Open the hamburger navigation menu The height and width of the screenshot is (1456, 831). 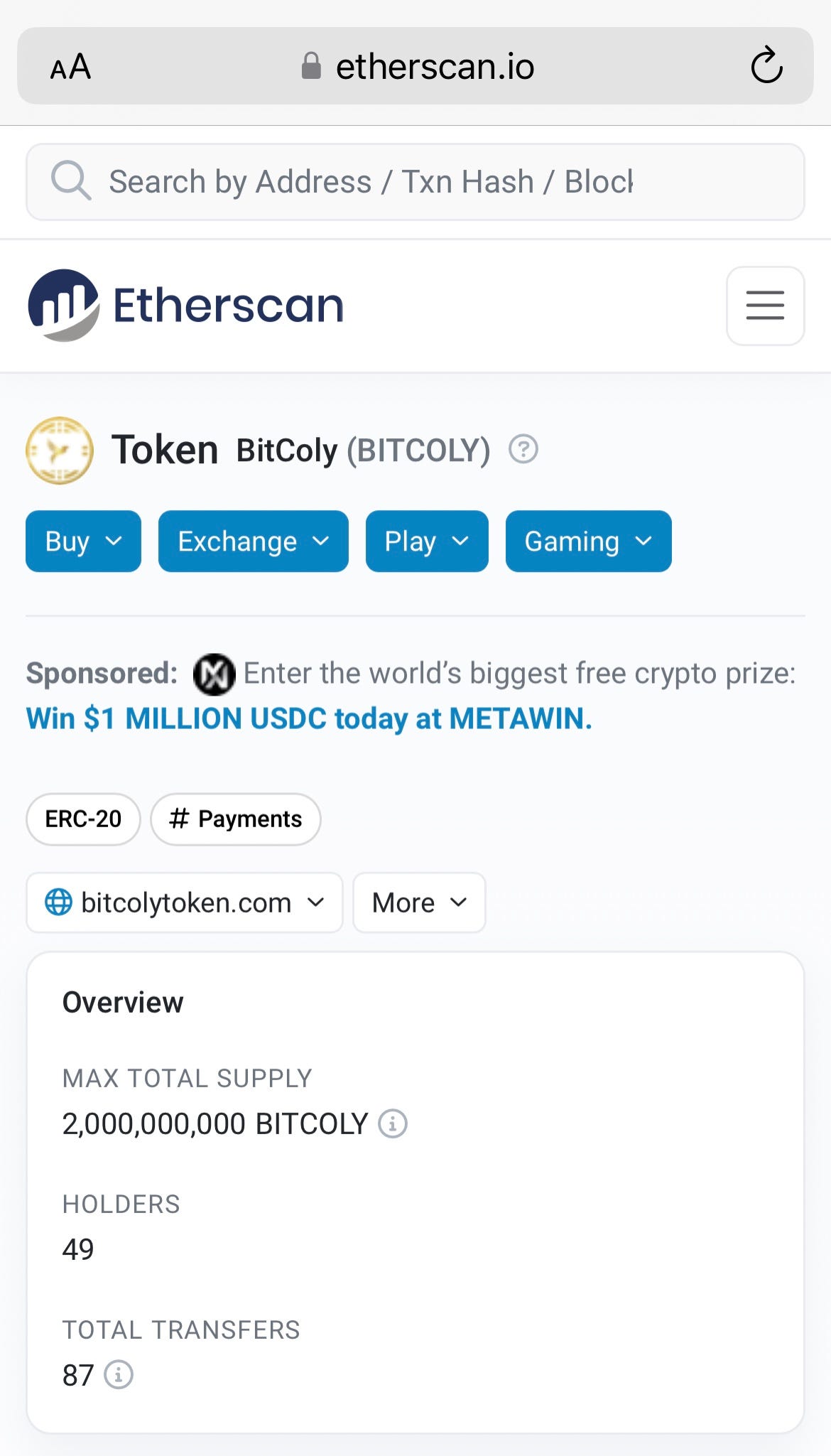point(765,306)
